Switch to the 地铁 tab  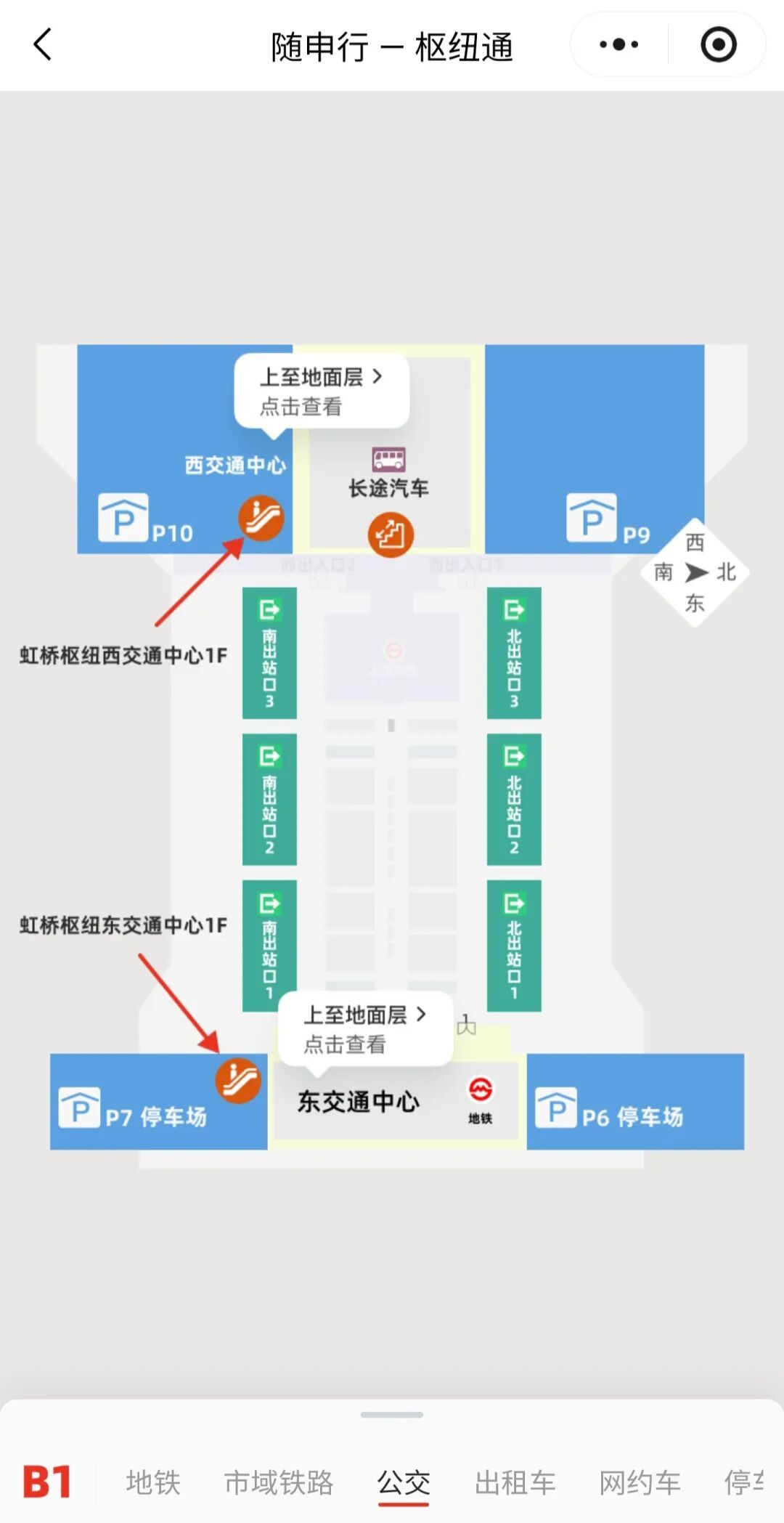[153, 1482]
